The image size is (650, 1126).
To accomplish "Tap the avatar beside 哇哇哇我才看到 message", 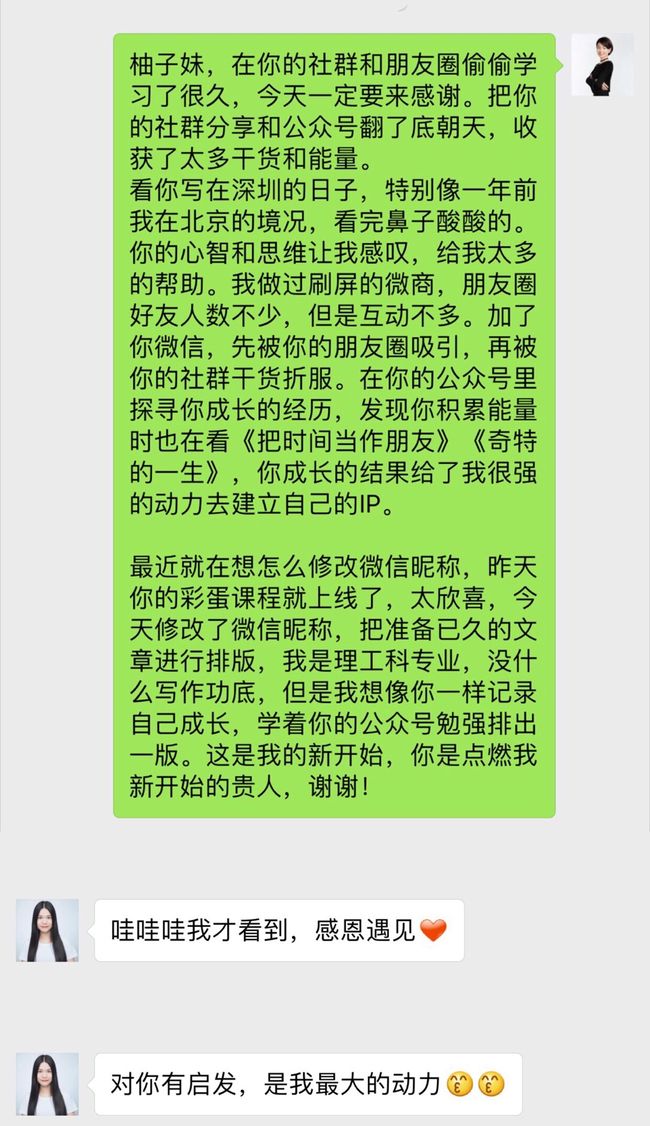I will point(47,930).
